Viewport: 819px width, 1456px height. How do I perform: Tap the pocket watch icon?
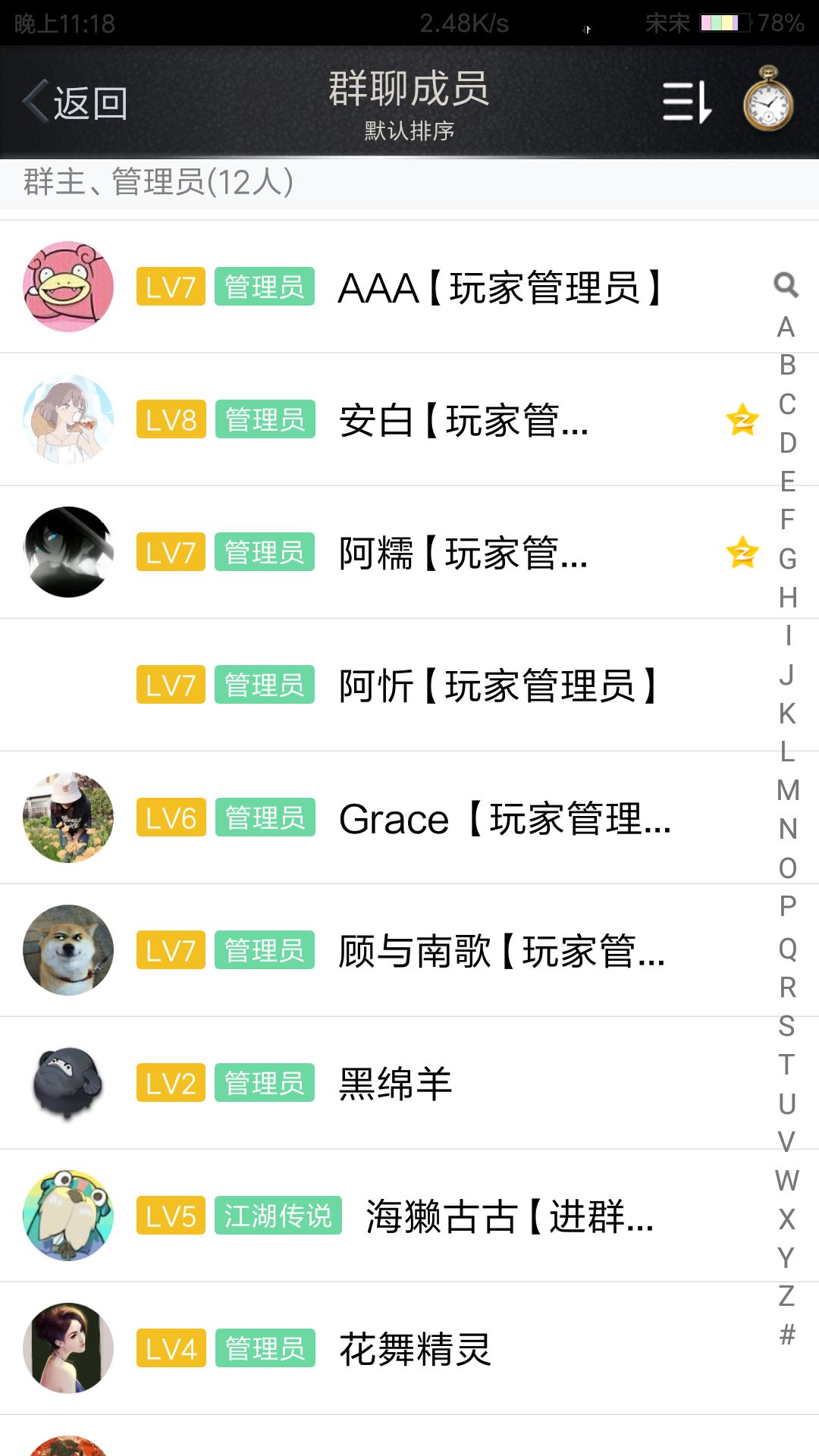767,99
